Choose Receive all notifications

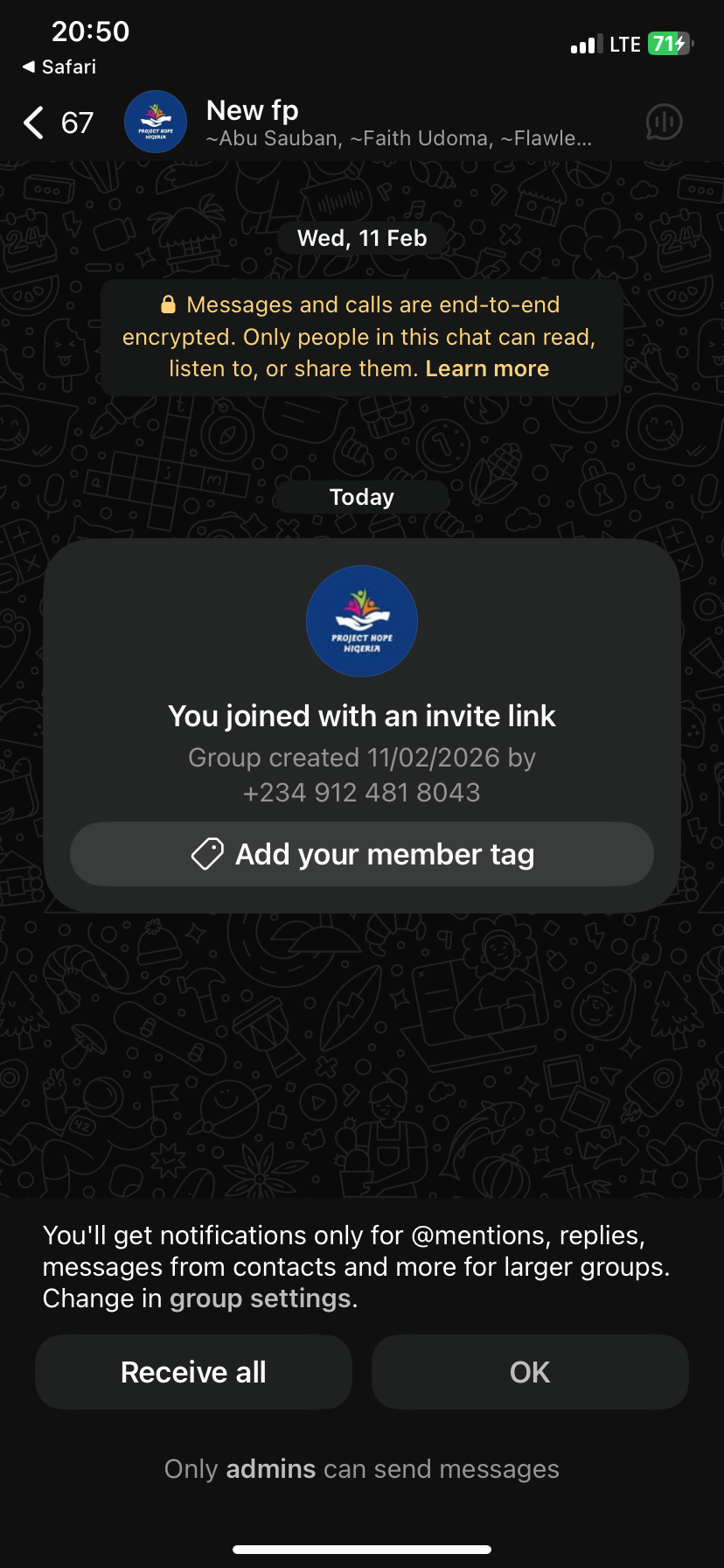click(193, 1372)
